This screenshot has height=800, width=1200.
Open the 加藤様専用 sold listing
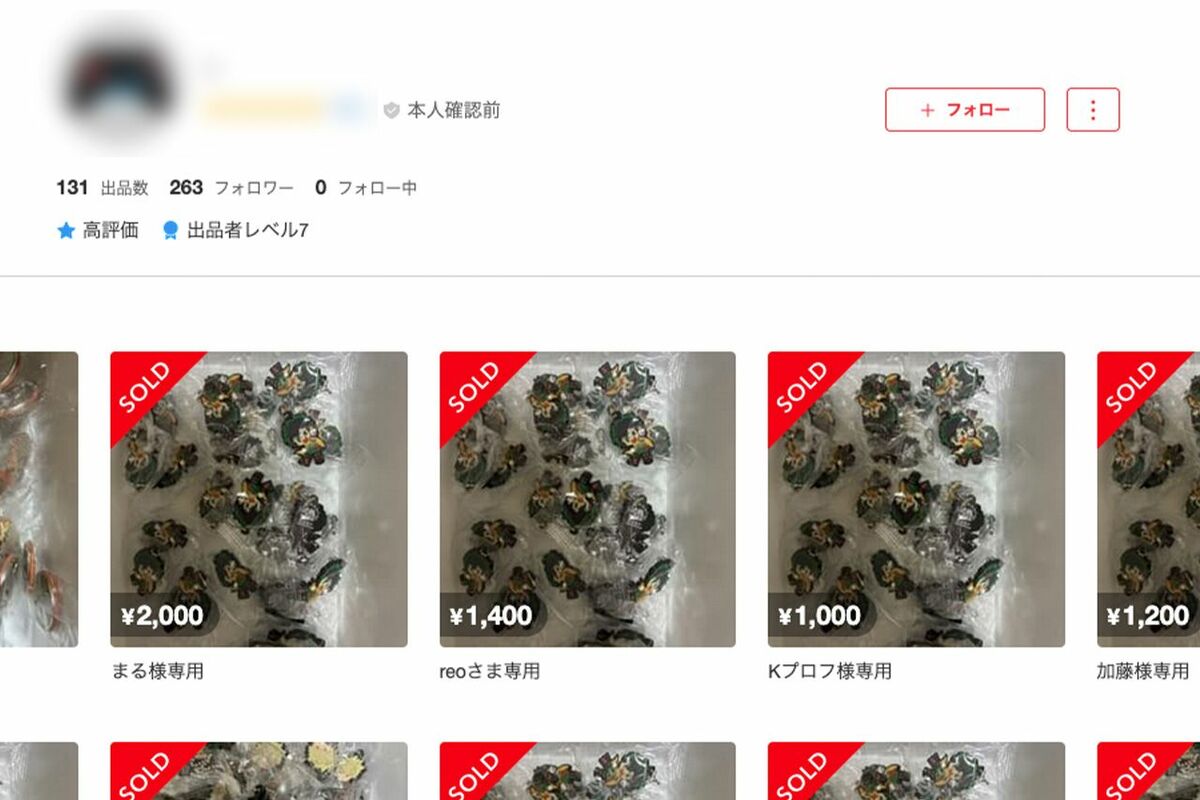click(1150, 499)
